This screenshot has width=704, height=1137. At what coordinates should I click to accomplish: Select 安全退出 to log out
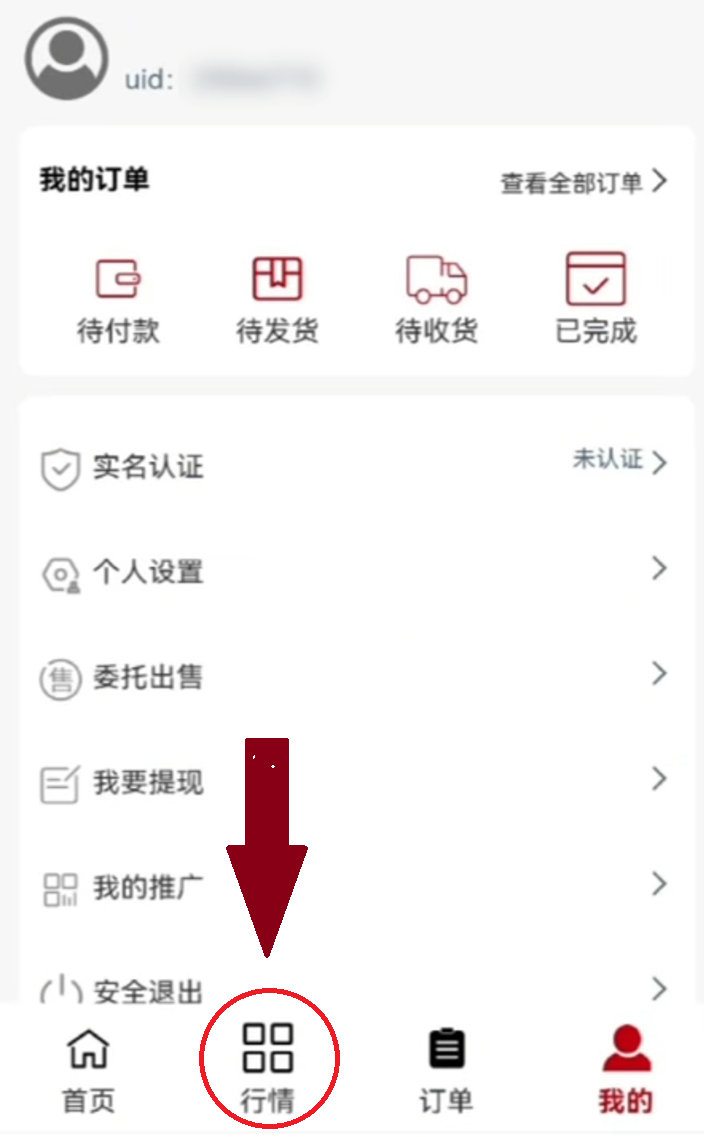[354, 988]
